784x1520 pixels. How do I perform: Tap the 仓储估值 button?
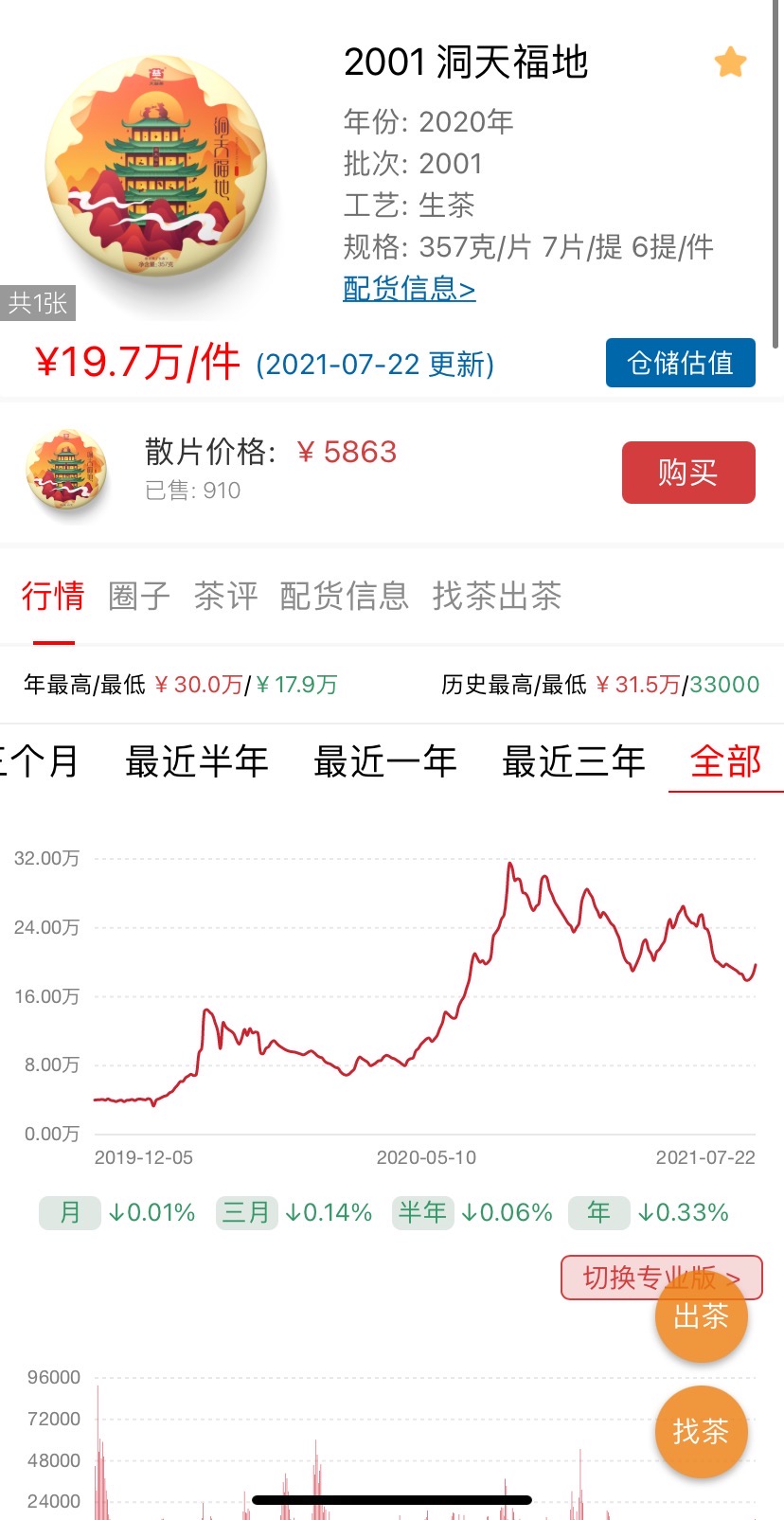click(x=680, y=363)
